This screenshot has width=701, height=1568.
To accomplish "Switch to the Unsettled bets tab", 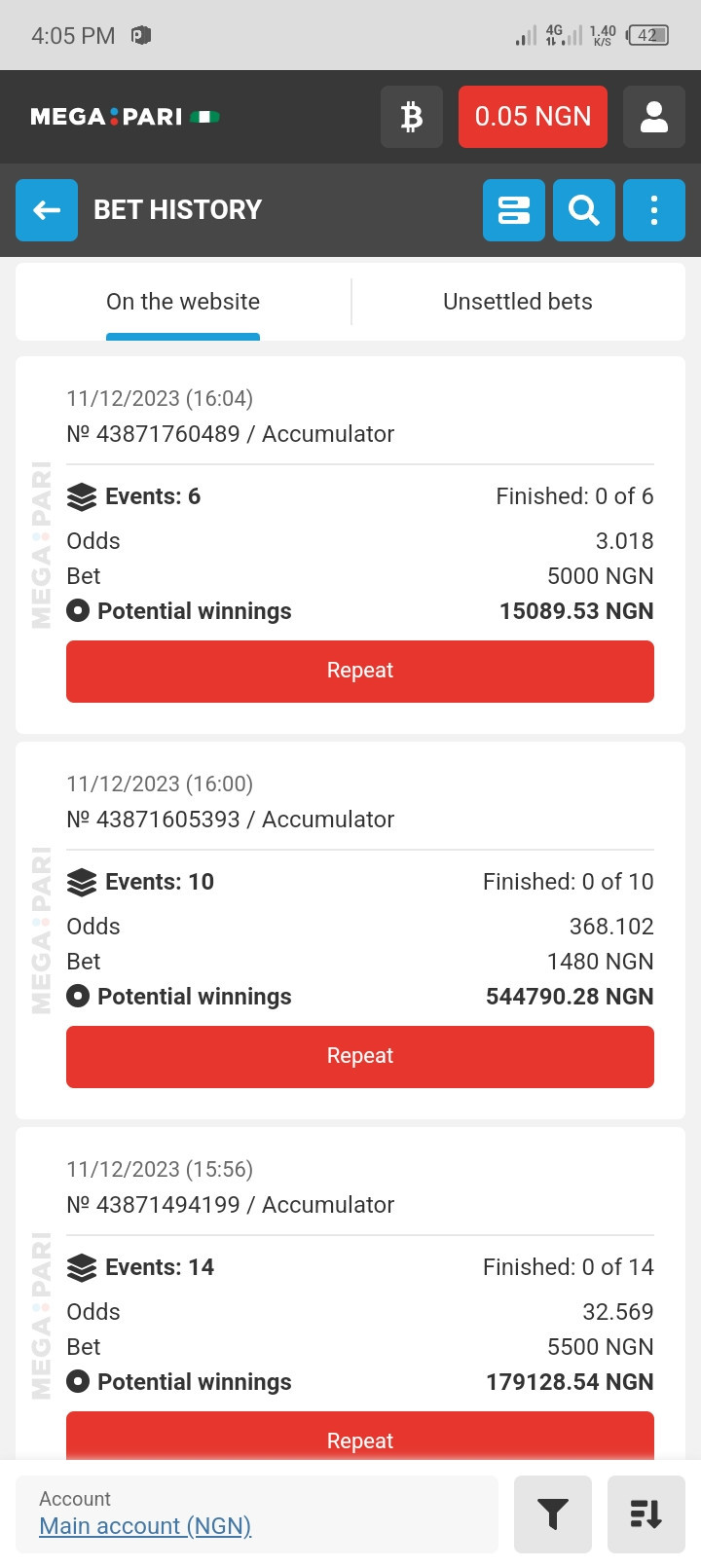I will (518, 302).
